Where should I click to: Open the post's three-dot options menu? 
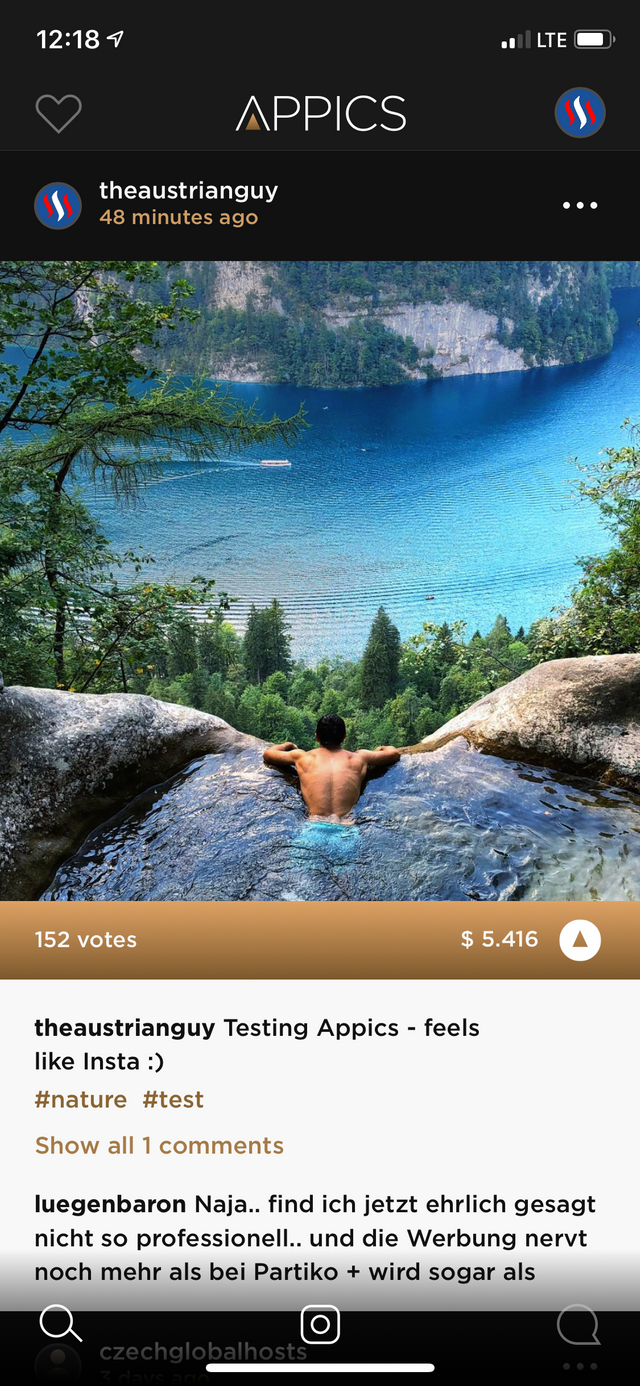[580, 206]
